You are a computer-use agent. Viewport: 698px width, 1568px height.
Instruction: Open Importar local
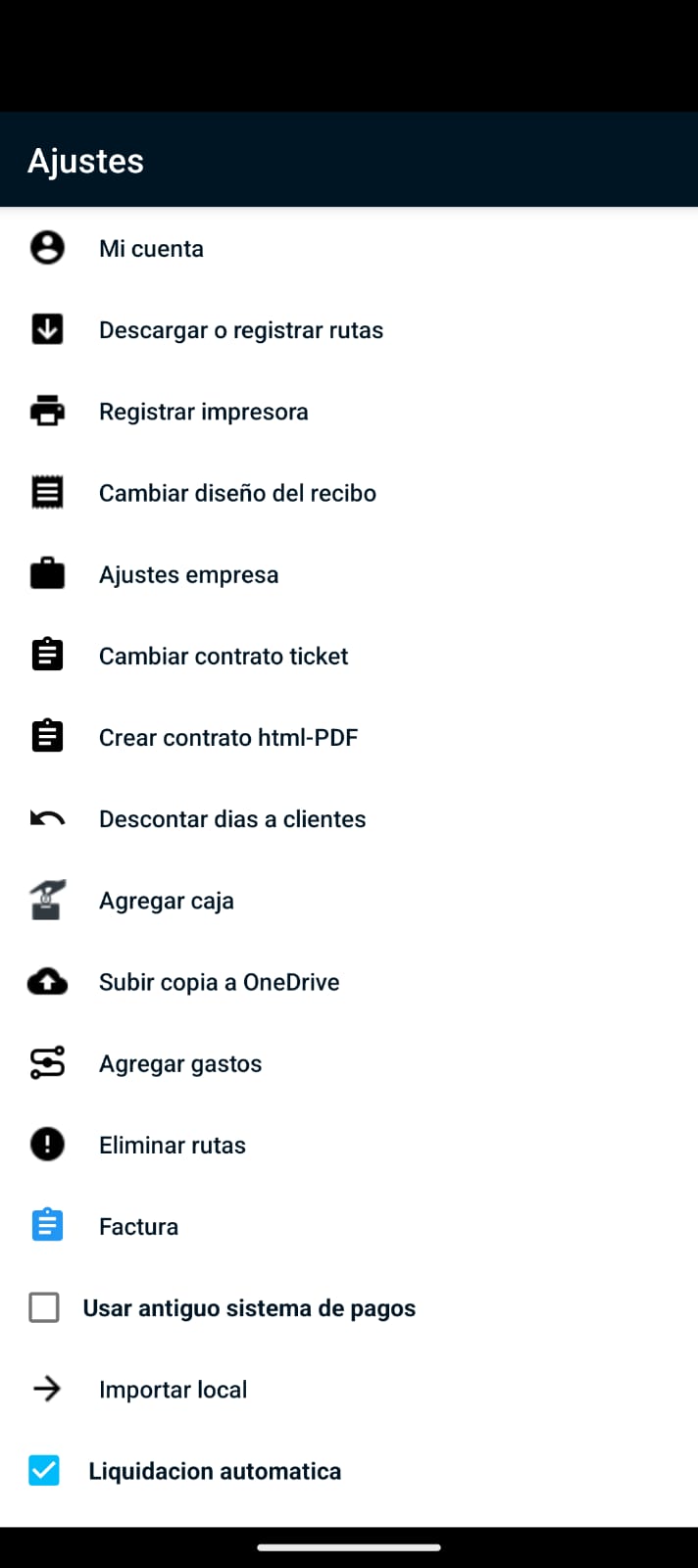point(173,1390)
